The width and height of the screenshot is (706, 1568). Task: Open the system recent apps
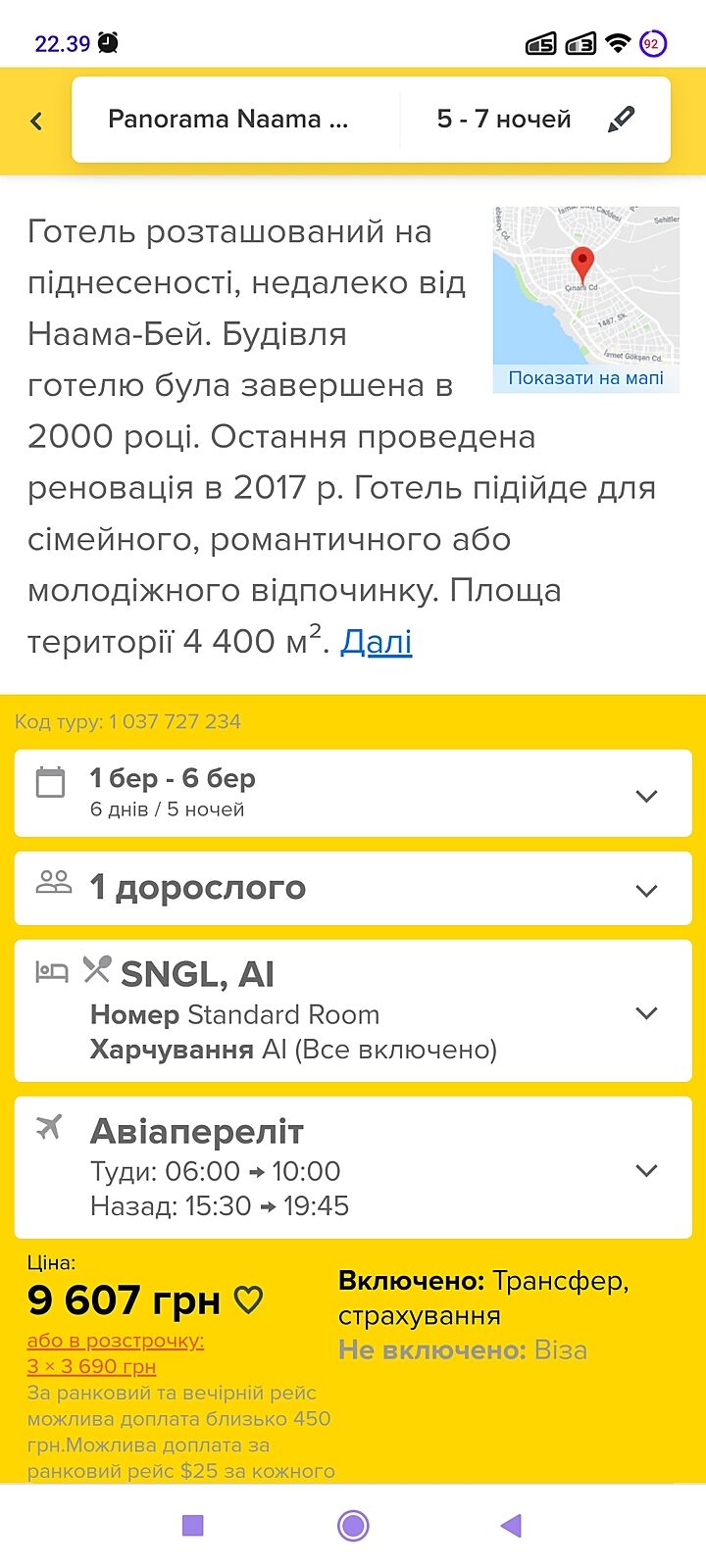(x=193, y=1525)
